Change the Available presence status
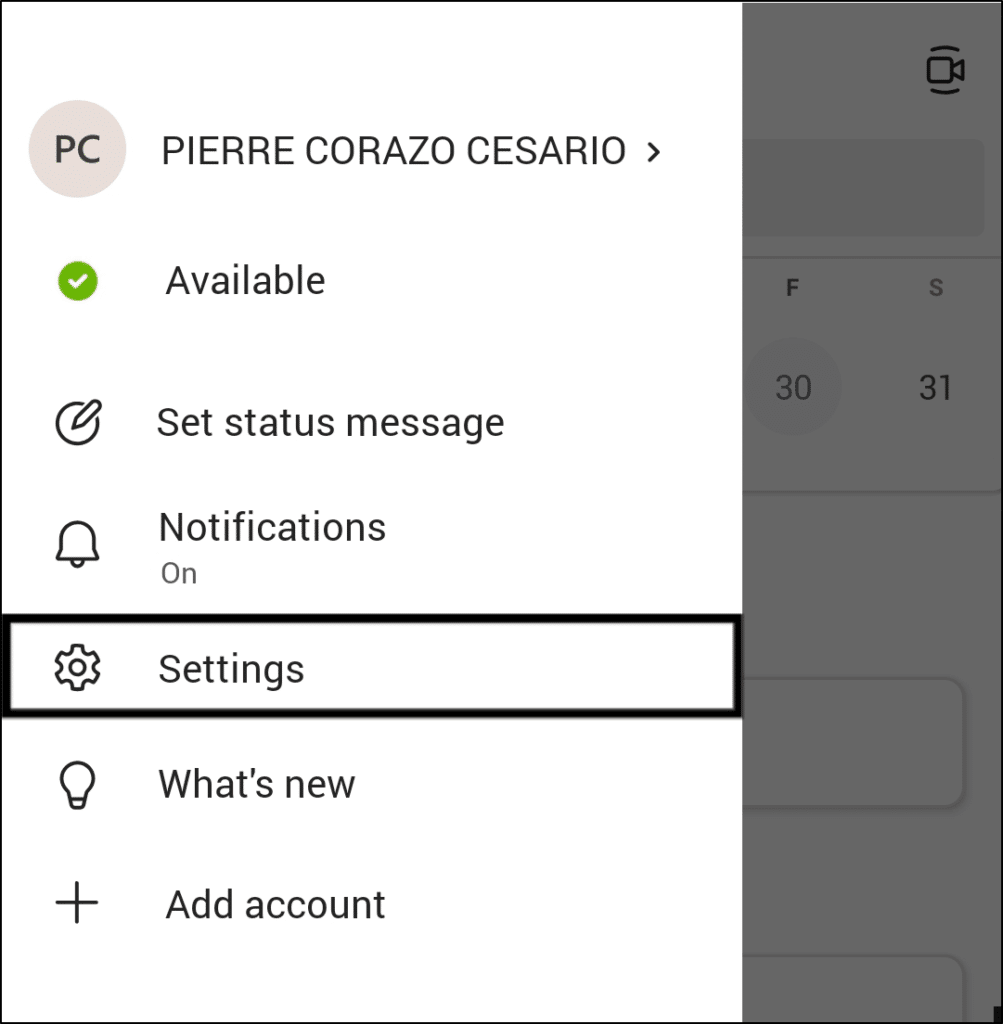Screen dimensions: 1003x1024 [x=245, y=281]
